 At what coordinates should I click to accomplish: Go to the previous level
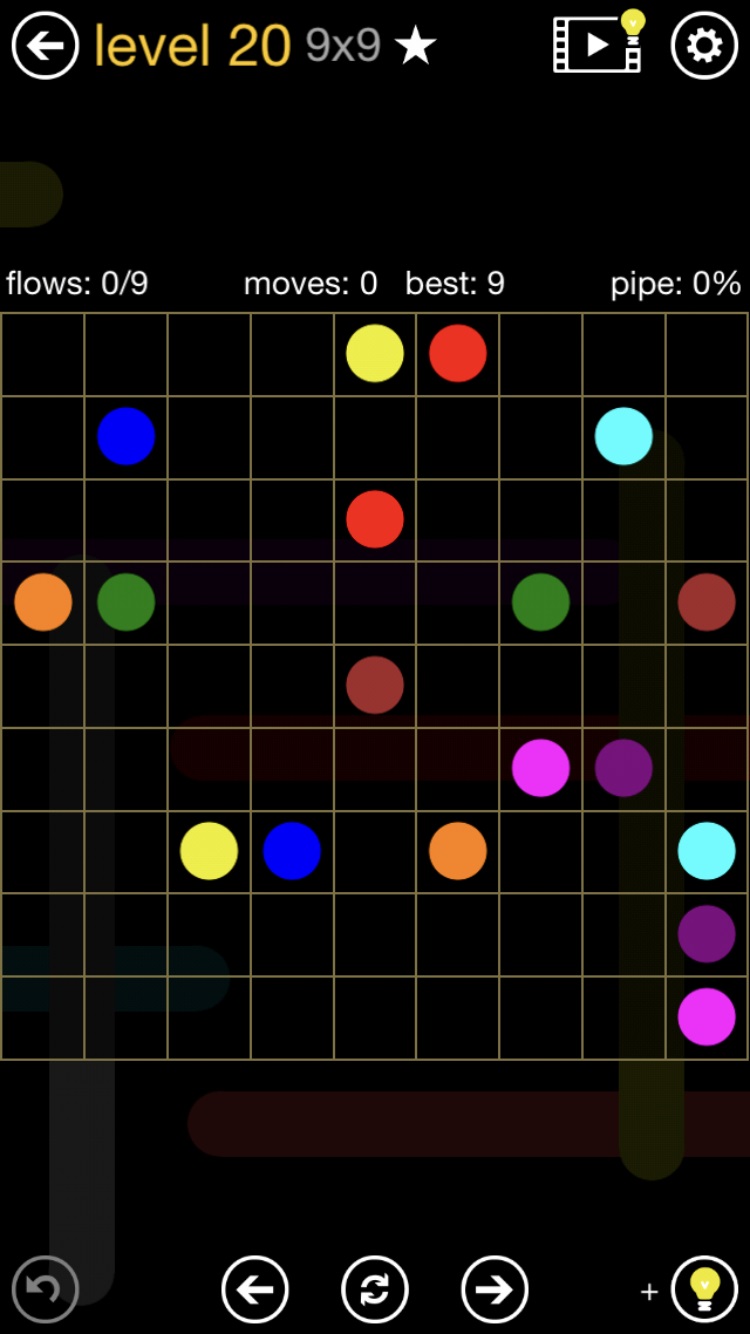pyautogui.click(x=255, y=1289)
